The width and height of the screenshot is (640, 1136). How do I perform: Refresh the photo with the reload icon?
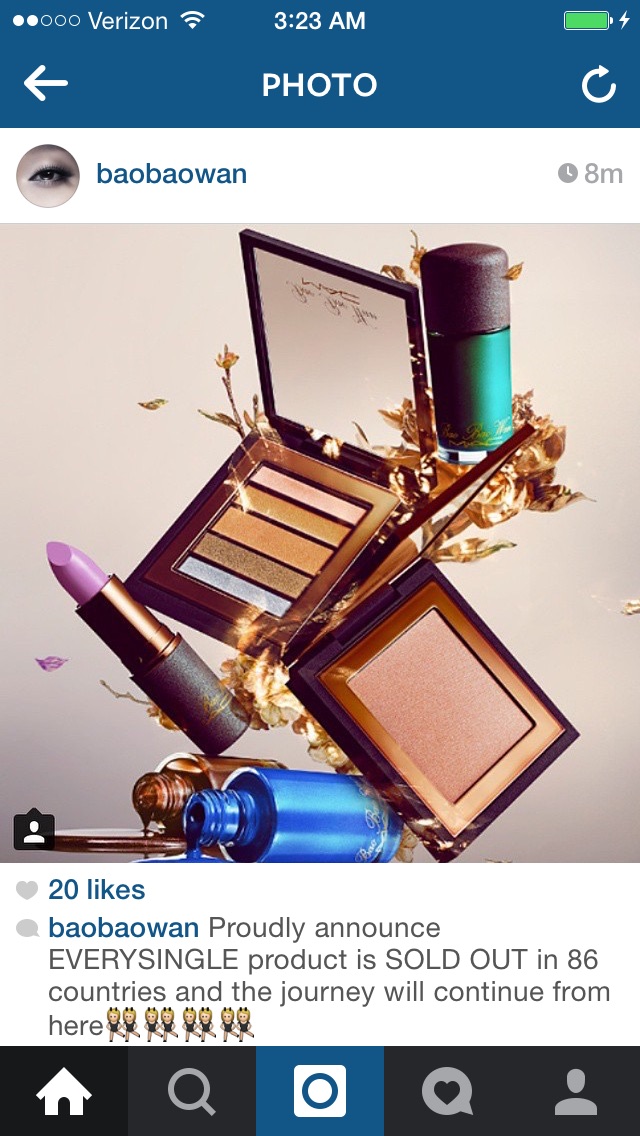(x=599, y=84)
